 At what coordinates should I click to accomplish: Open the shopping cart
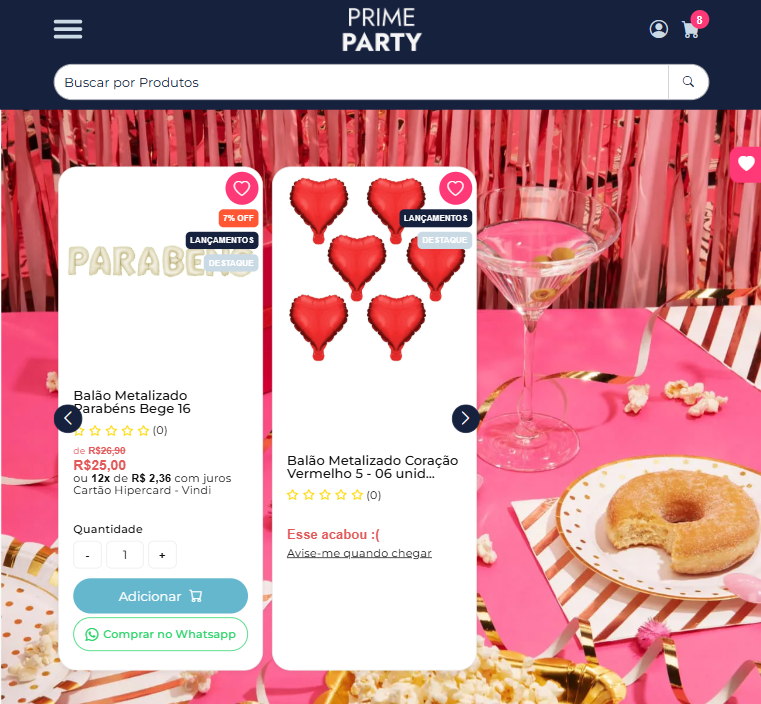click(691, 30)
